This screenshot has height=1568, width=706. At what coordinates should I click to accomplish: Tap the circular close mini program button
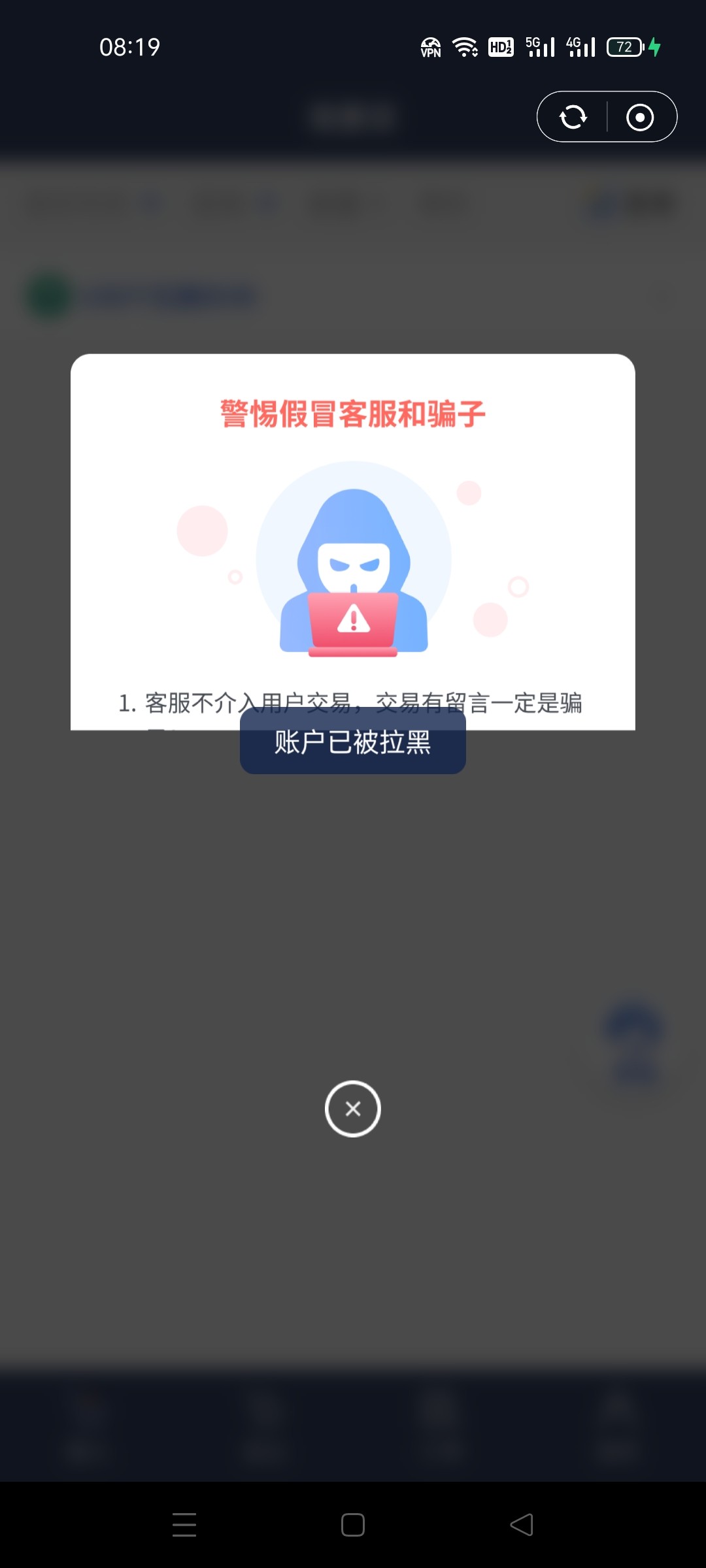(x=639, y=118)
